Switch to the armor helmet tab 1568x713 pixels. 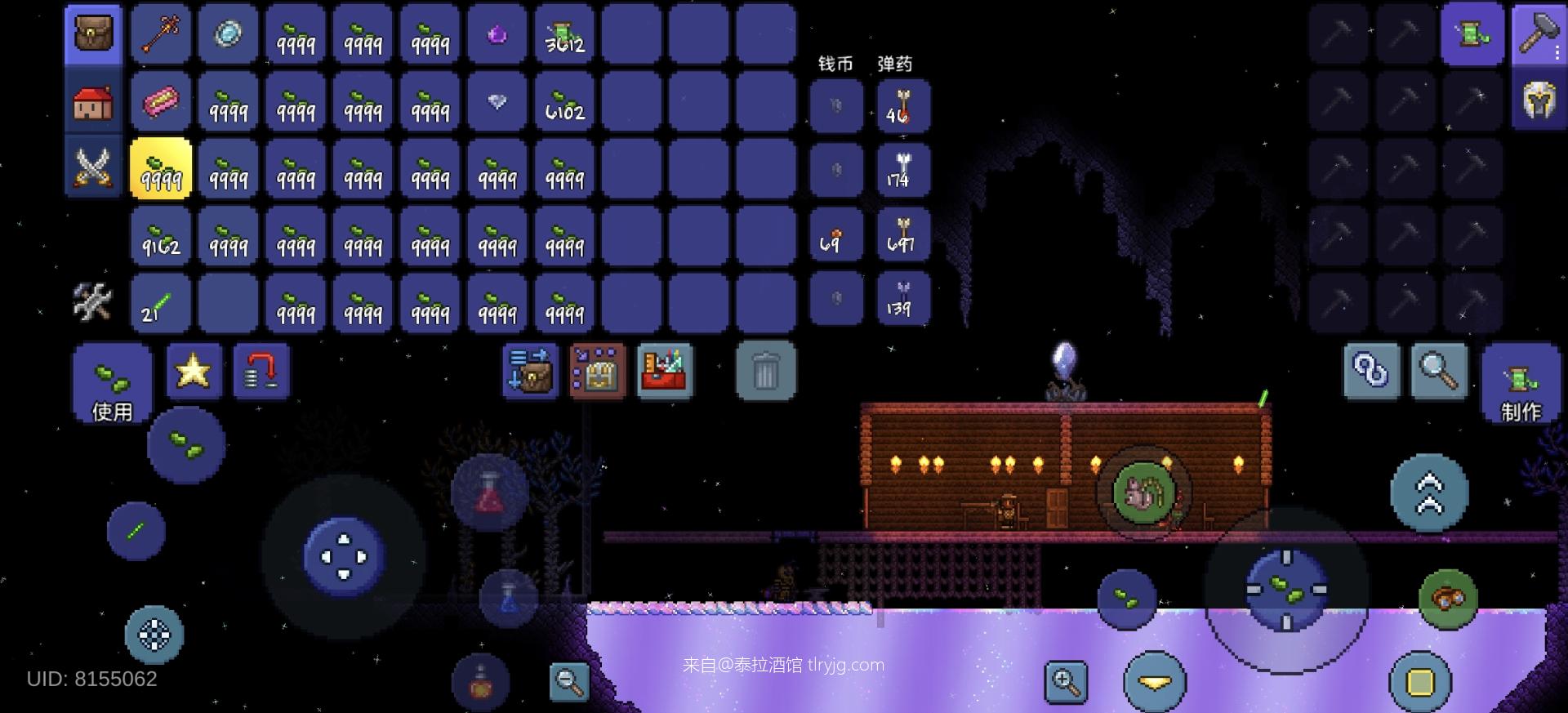(1538, 100)
